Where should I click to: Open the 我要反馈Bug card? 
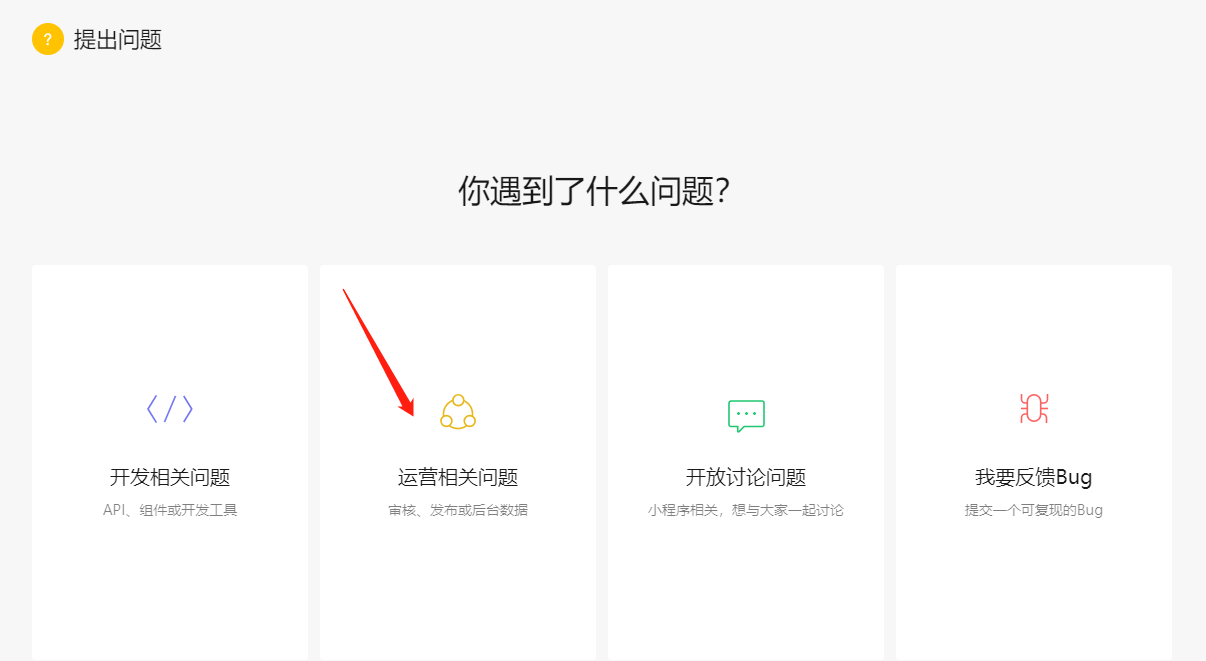click(x=1034, y=461)
